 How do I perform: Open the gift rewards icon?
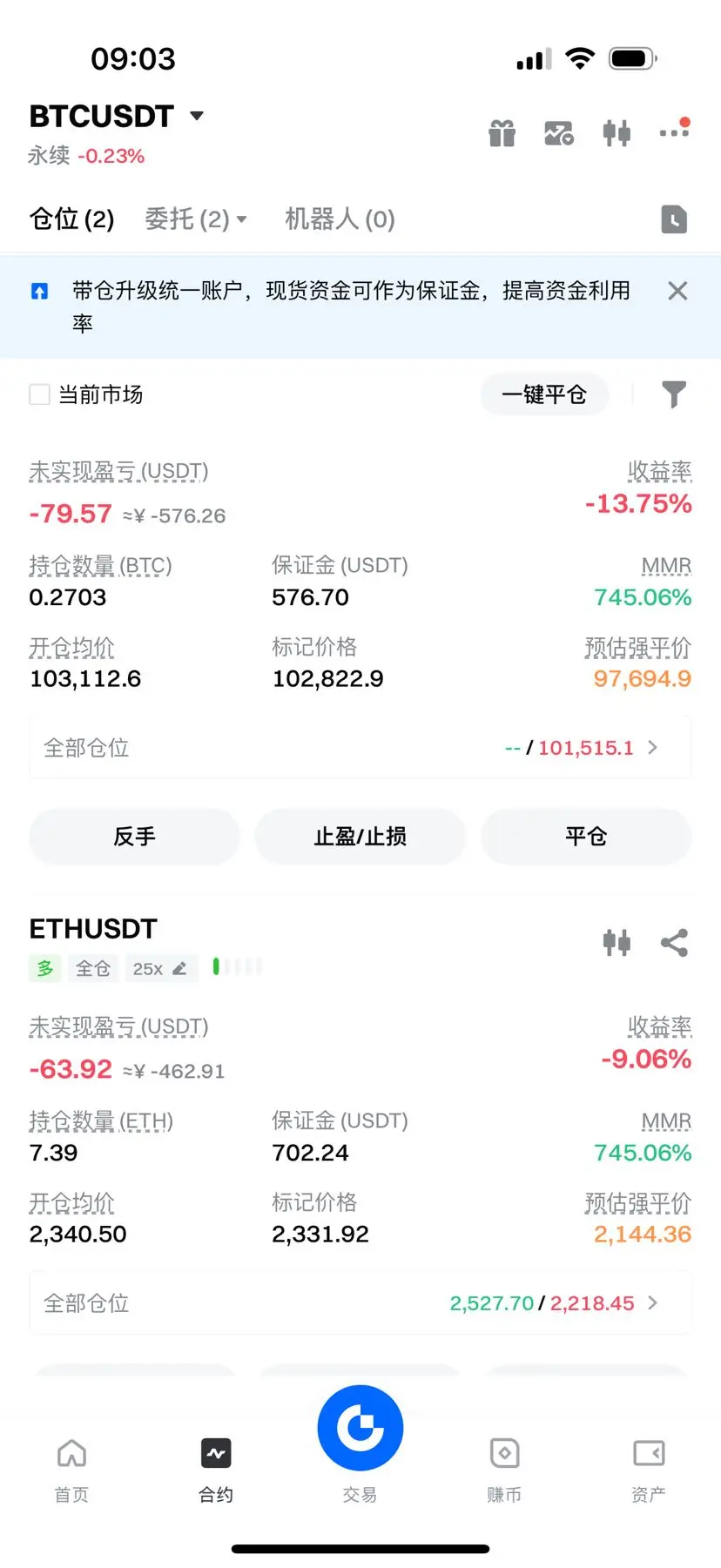point(502,133)
